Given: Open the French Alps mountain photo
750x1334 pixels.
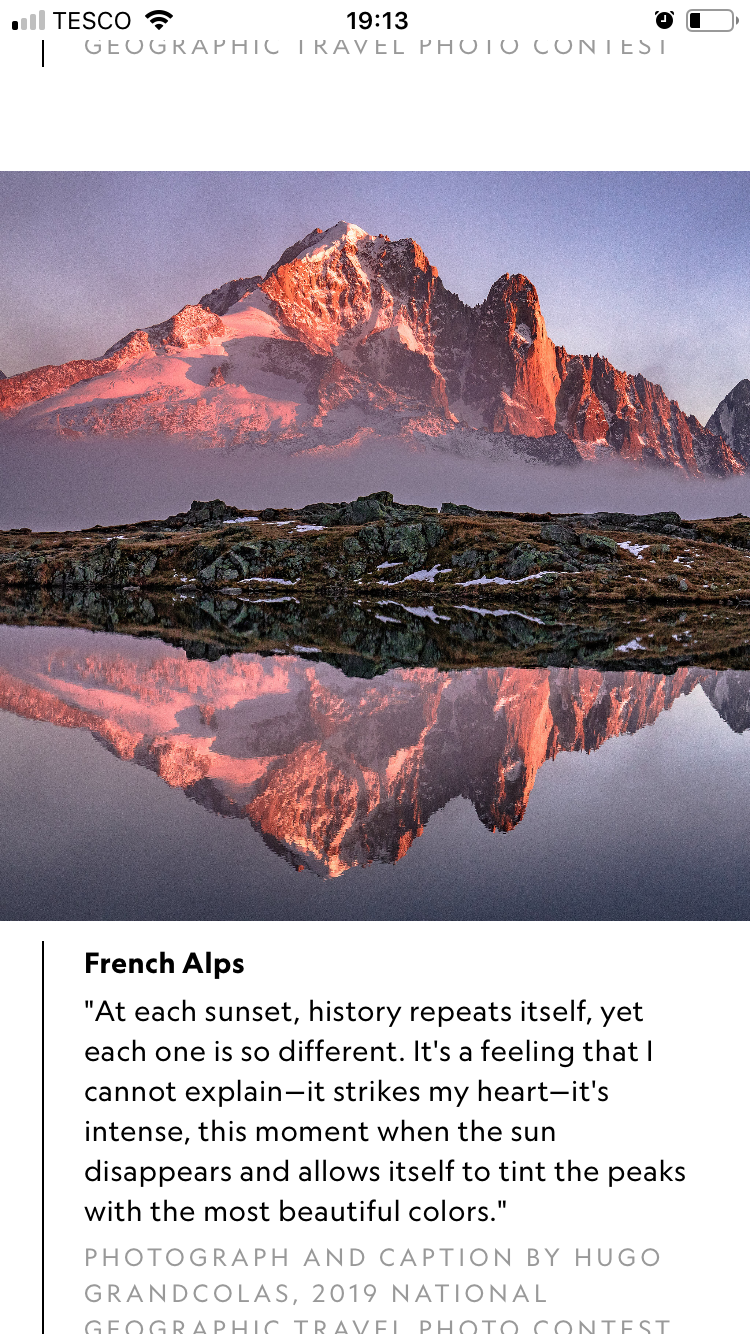Looking at the screenshot, I should (375, 545).
